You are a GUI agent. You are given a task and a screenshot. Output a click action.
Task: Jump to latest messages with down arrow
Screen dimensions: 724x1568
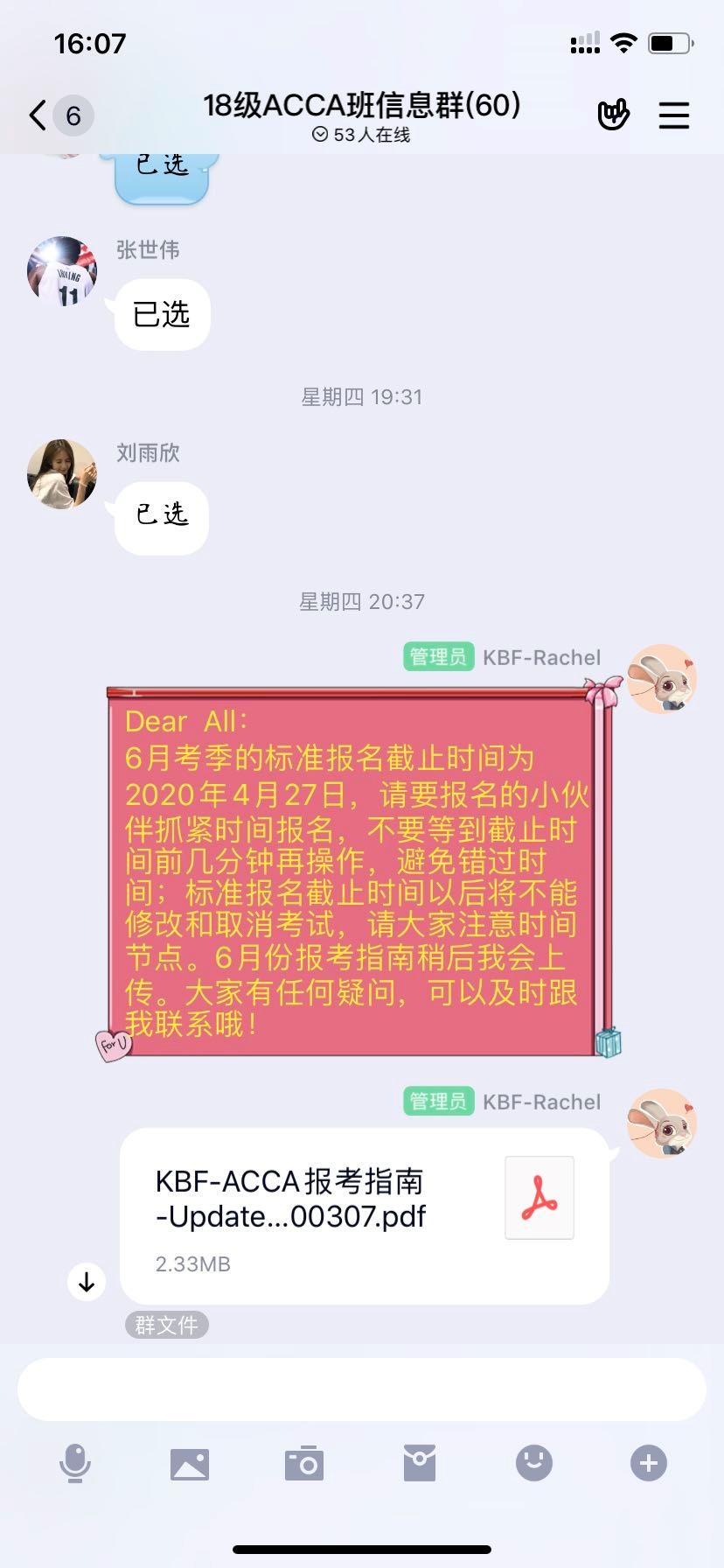(87, 1282)
